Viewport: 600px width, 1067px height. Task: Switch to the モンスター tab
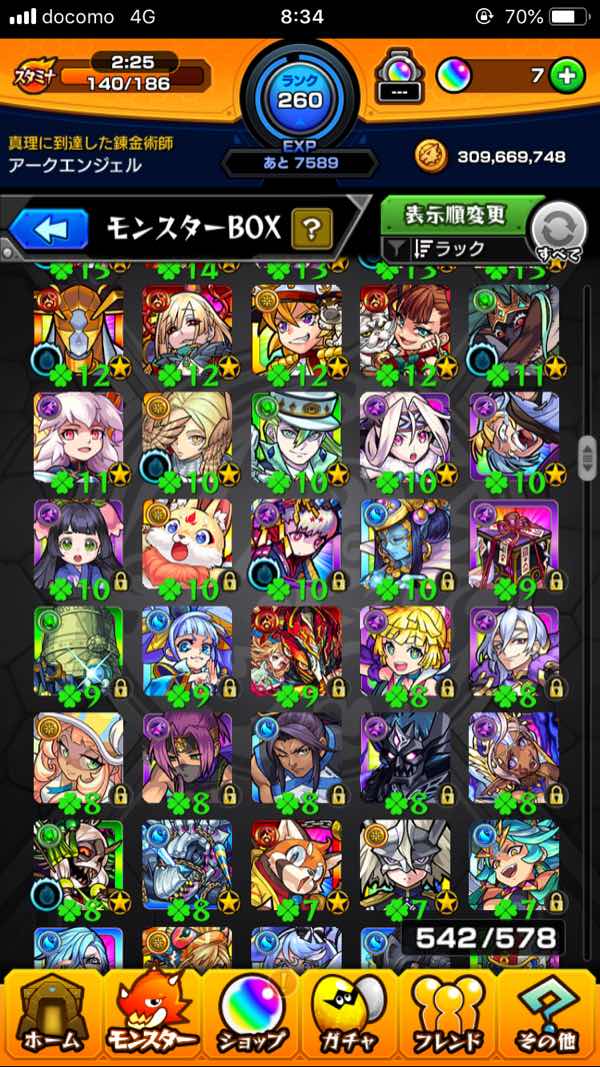tap(148, 1015)
